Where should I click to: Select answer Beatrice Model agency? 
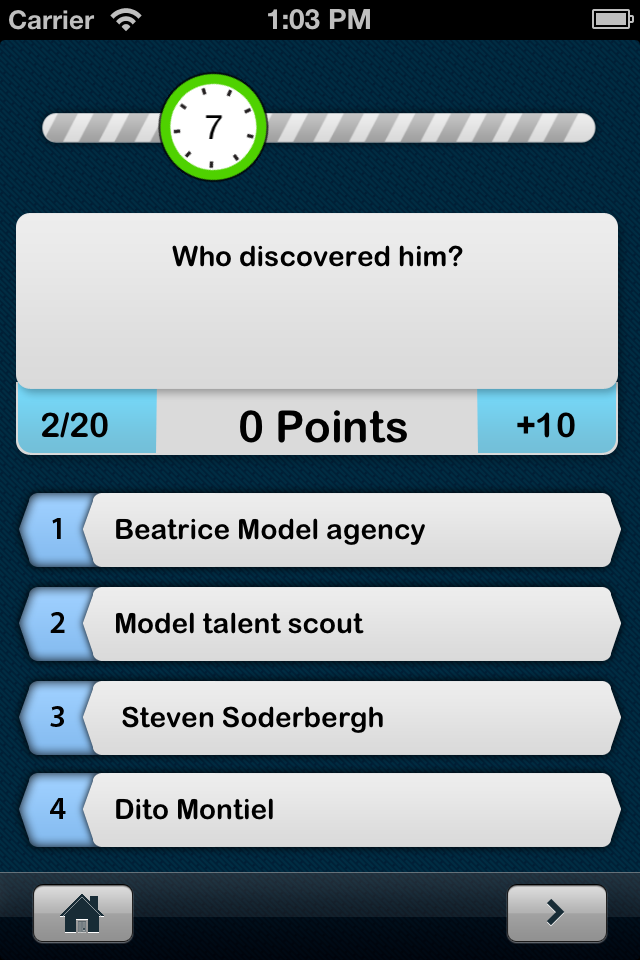click(320, 530)
